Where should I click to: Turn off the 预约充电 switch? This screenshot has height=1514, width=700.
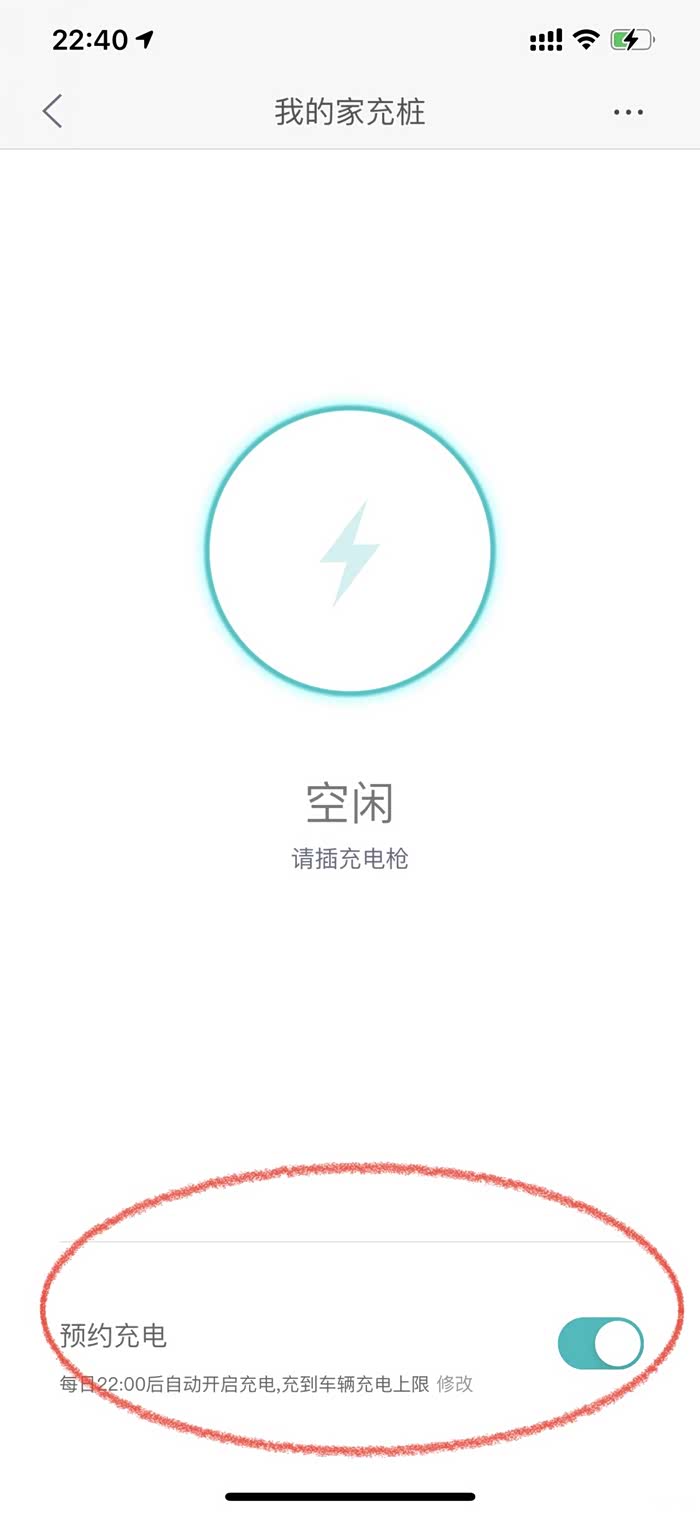point(600,1343)
